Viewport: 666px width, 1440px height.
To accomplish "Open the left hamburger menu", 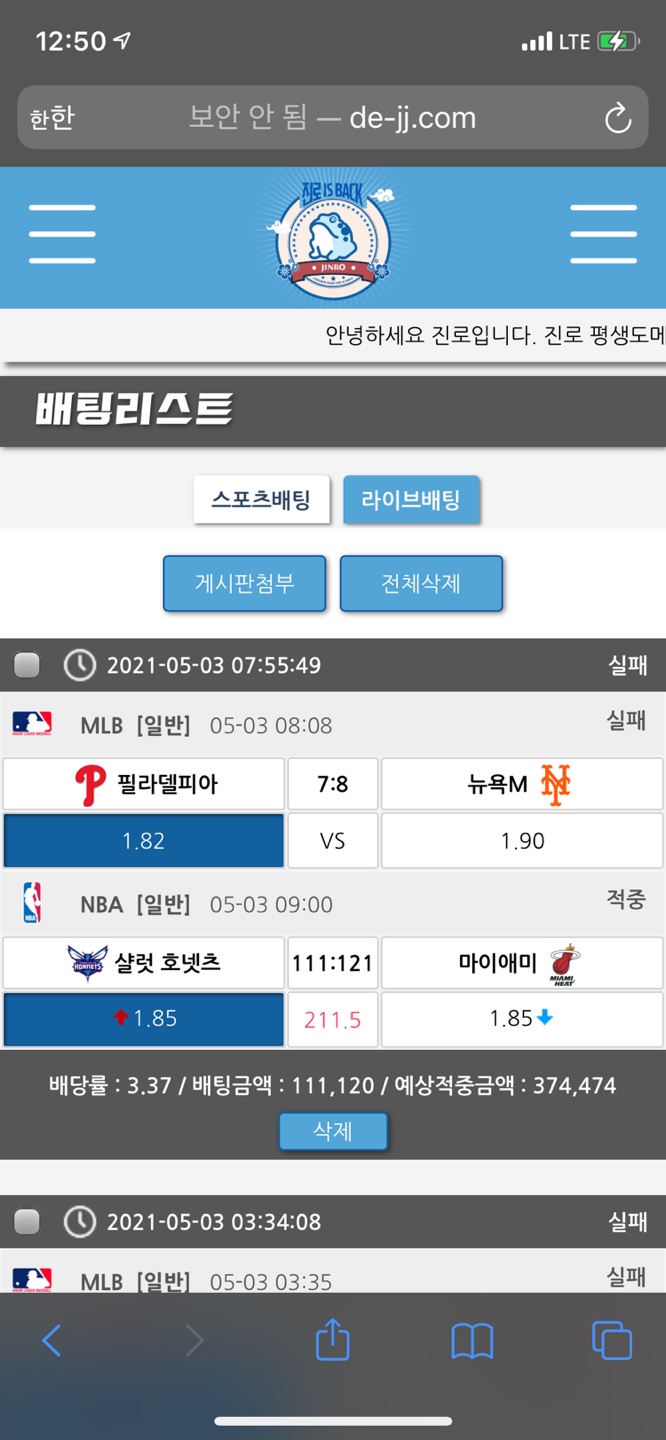I will click(x=62, y=234).
